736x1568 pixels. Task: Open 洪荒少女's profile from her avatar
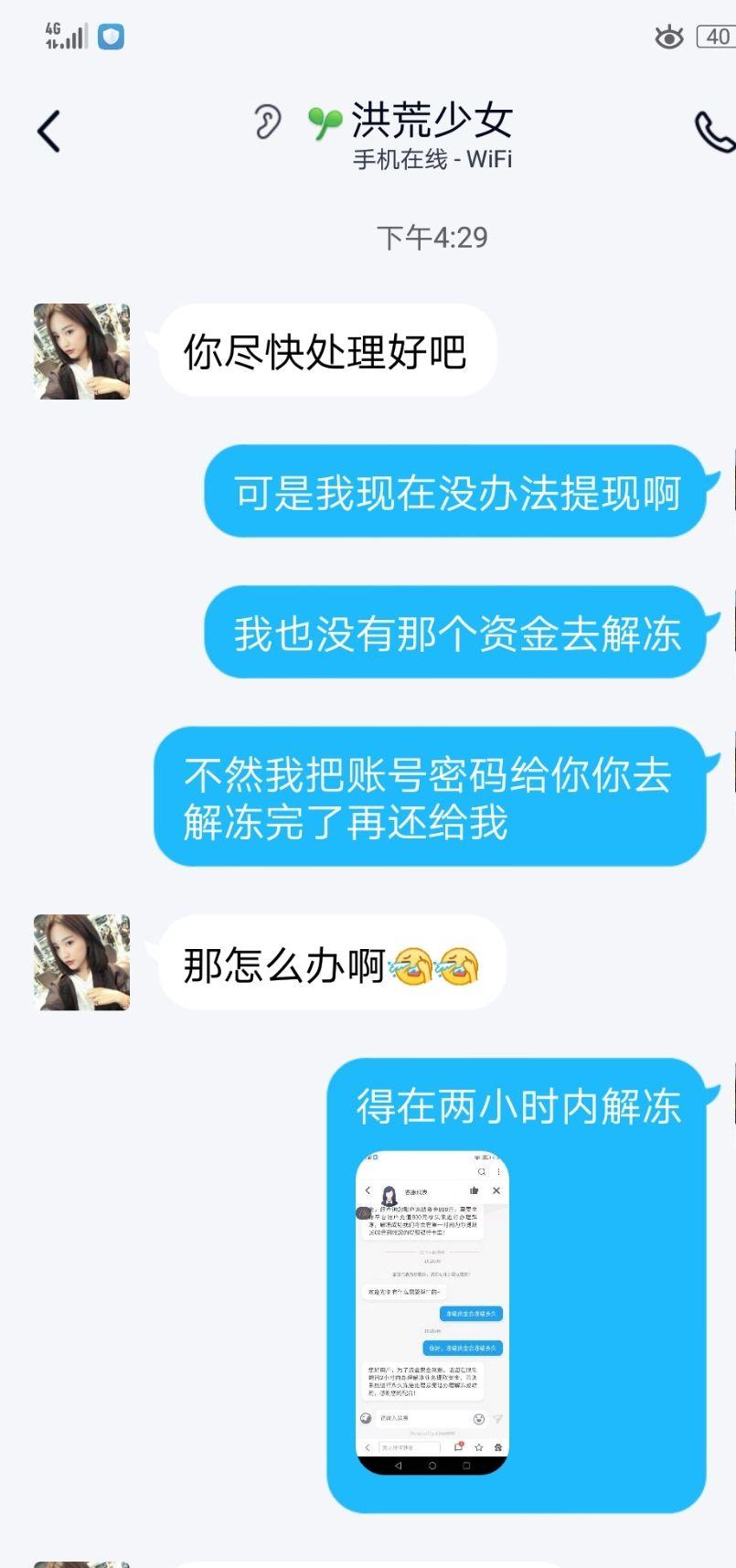pyautogui.click(x=81, y=352)
